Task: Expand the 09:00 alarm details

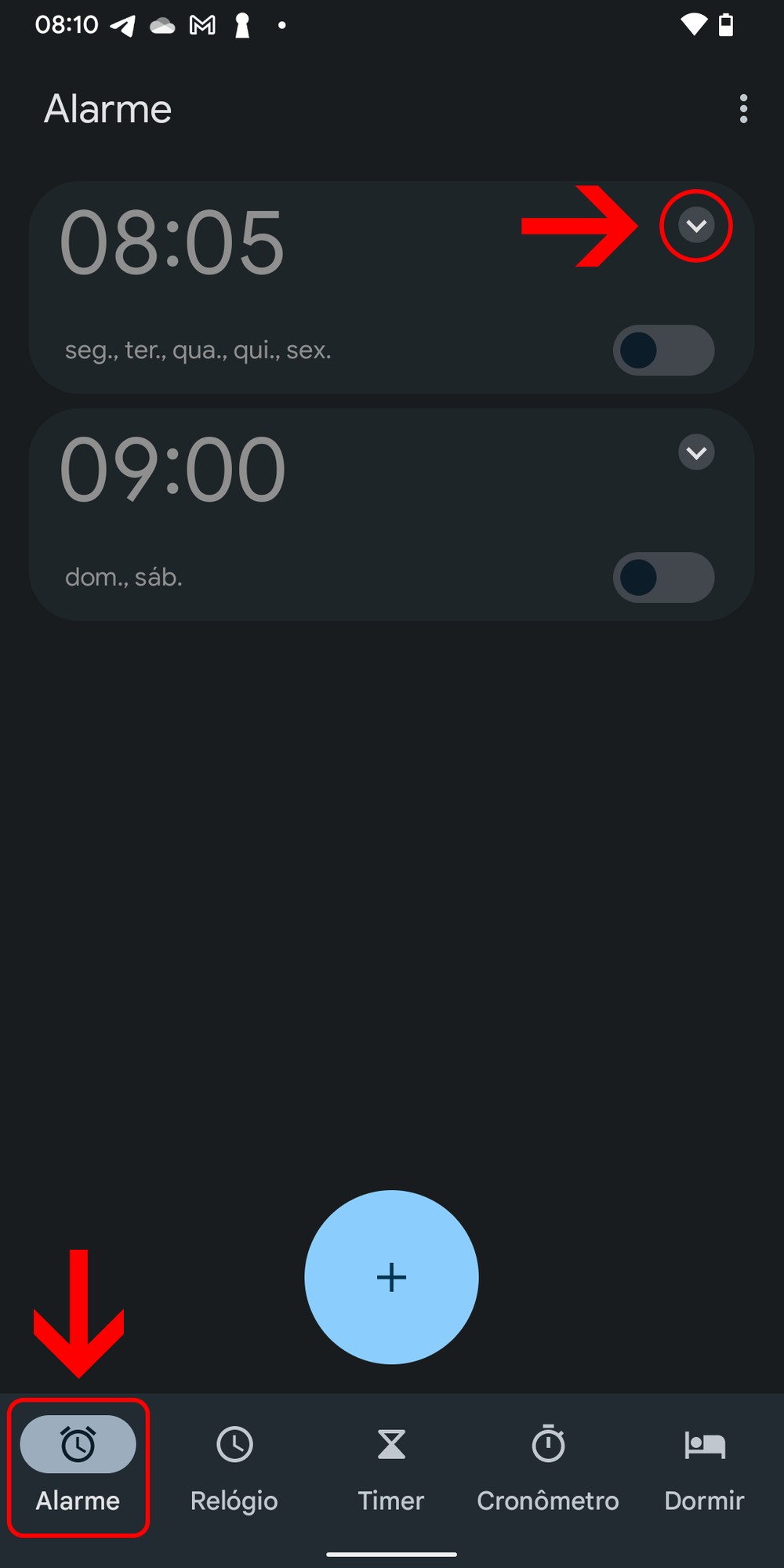Action: click(x=696, y=452)
